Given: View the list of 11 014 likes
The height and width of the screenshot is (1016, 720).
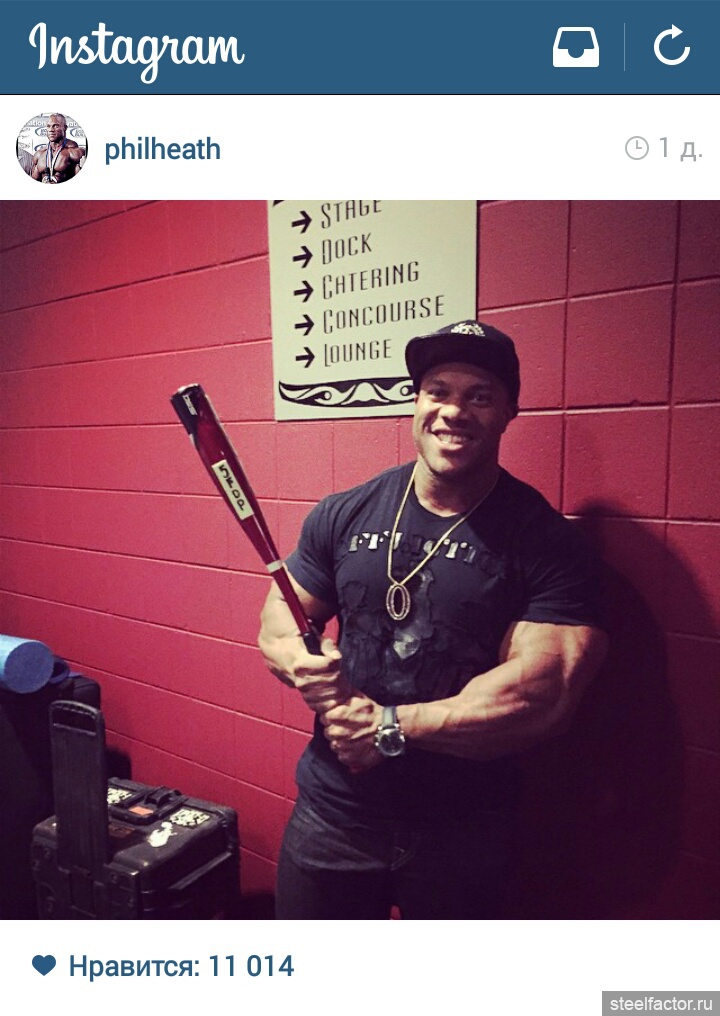Looking at the screenshot, I should tap(180, 966).
